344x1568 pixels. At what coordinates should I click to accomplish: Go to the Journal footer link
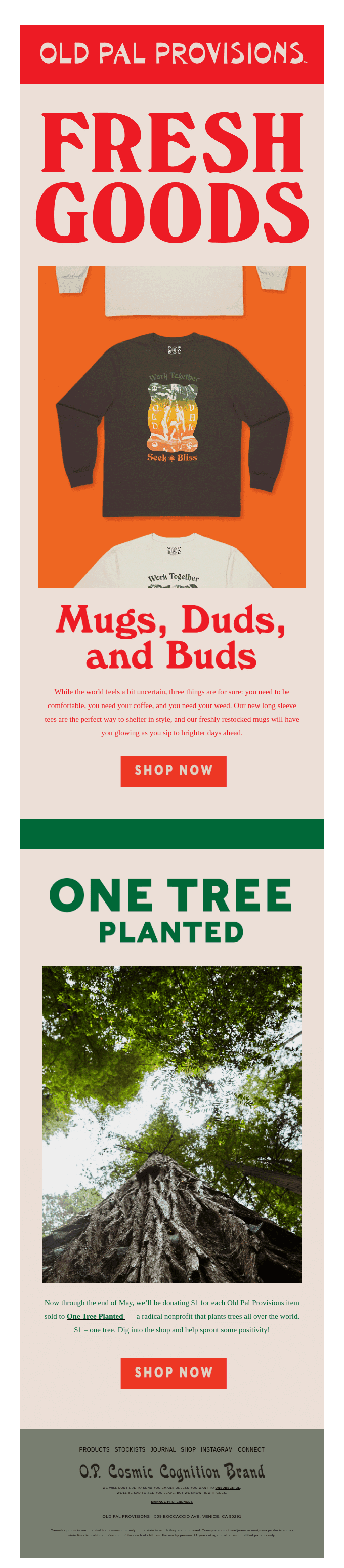163,1449
